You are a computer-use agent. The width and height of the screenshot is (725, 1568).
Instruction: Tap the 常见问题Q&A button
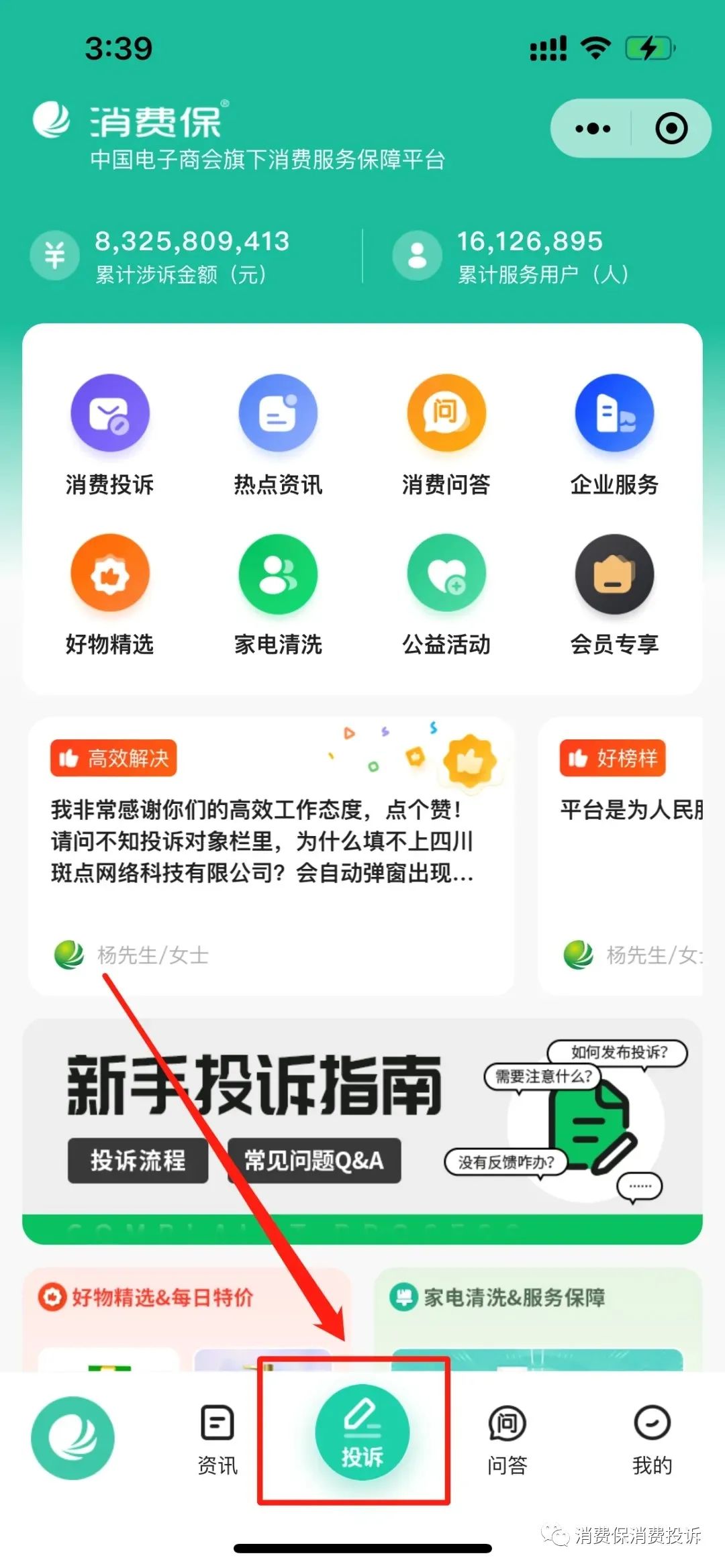pos(314,1160)
